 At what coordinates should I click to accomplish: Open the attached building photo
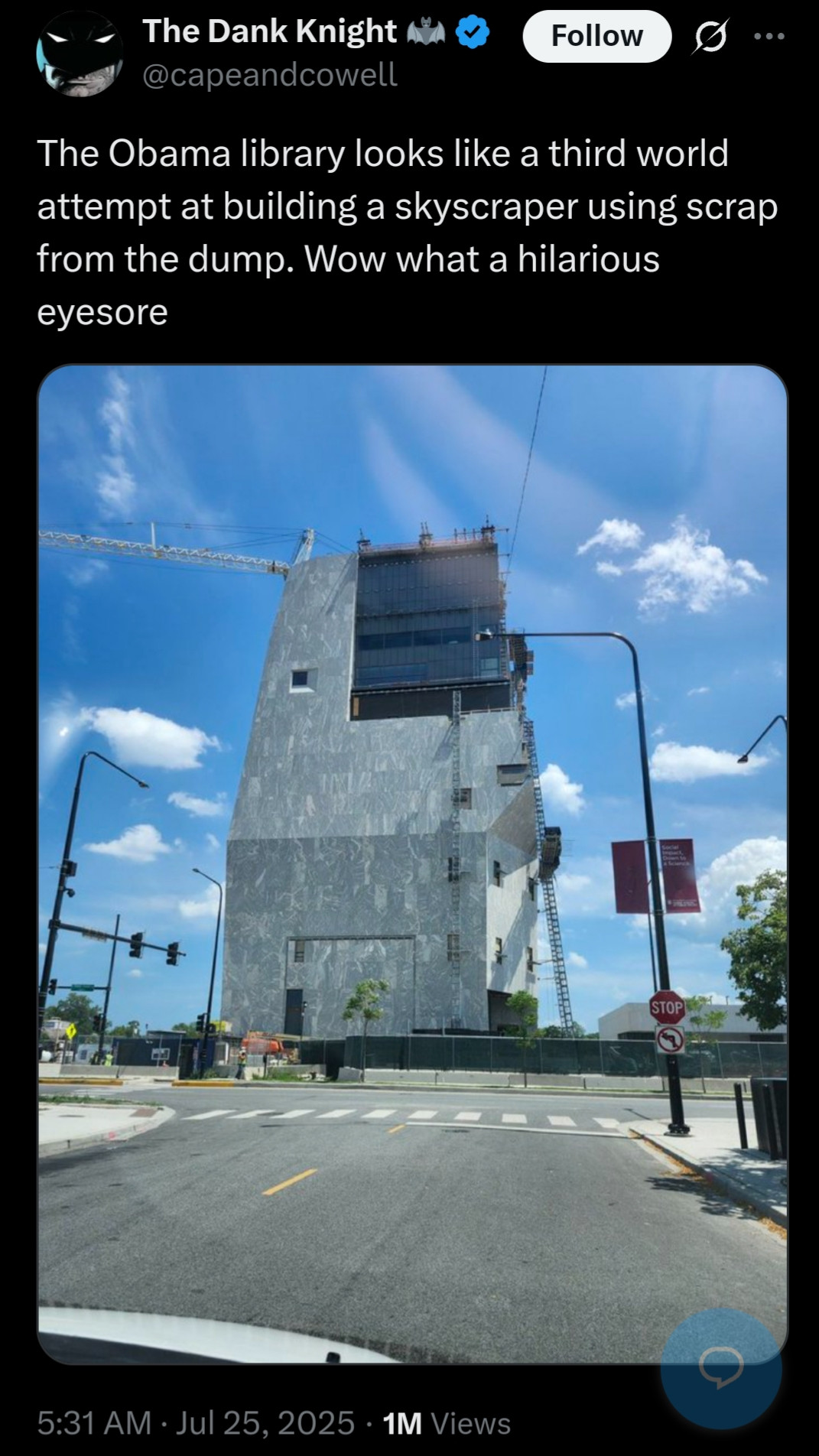(412, 864)
